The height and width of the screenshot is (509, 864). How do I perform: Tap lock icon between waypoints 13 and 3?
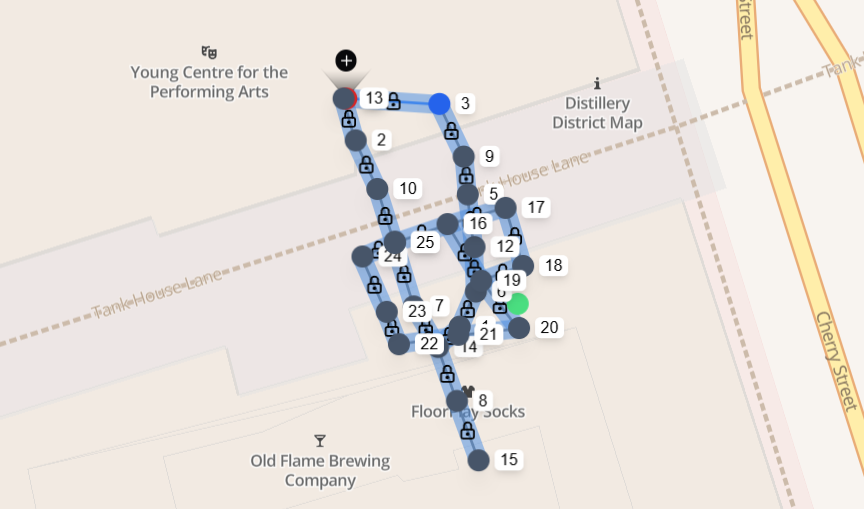click(x=394, y=101)
